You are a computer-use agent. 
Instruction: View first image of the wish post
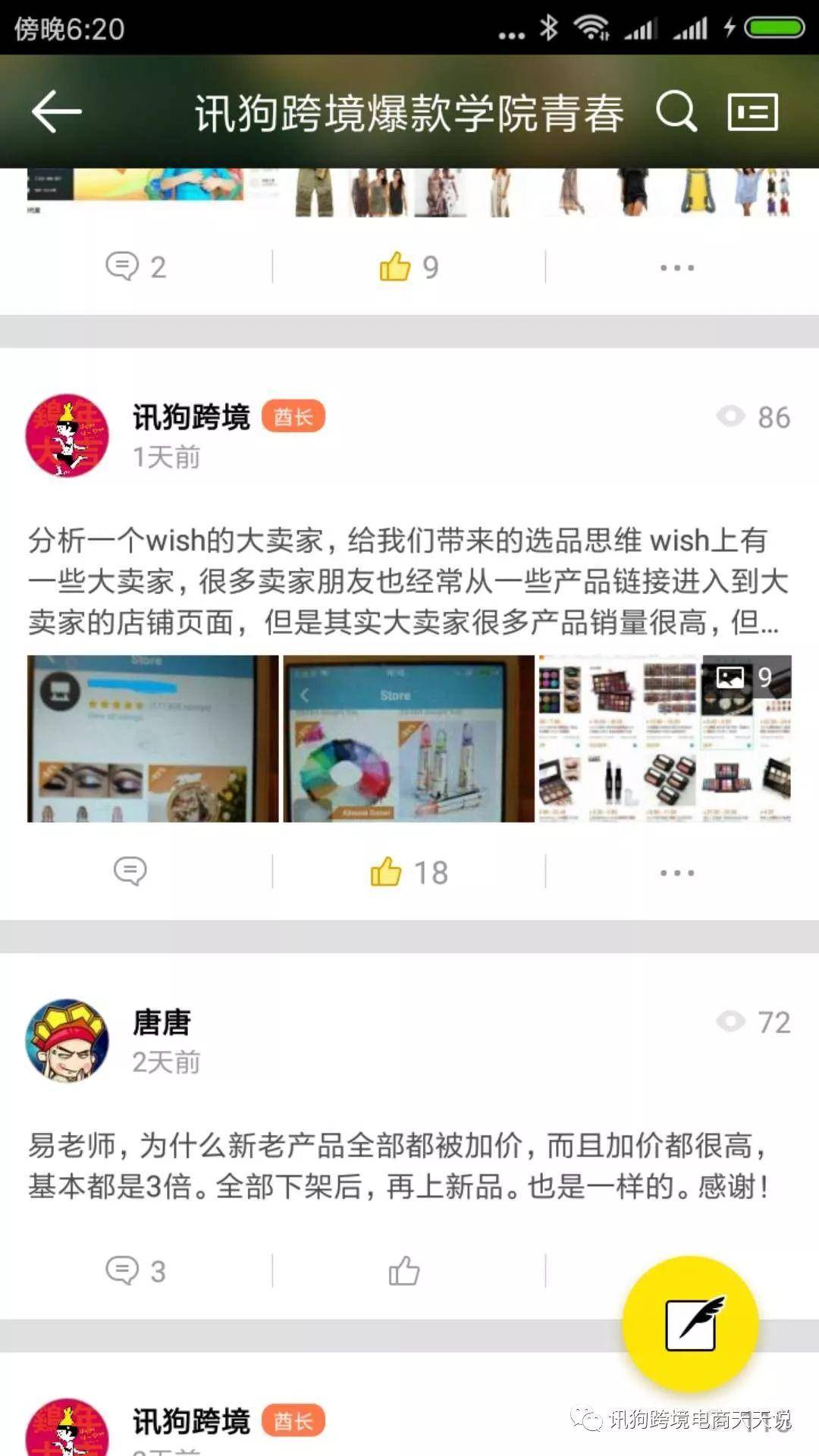[x=152, y=739]
